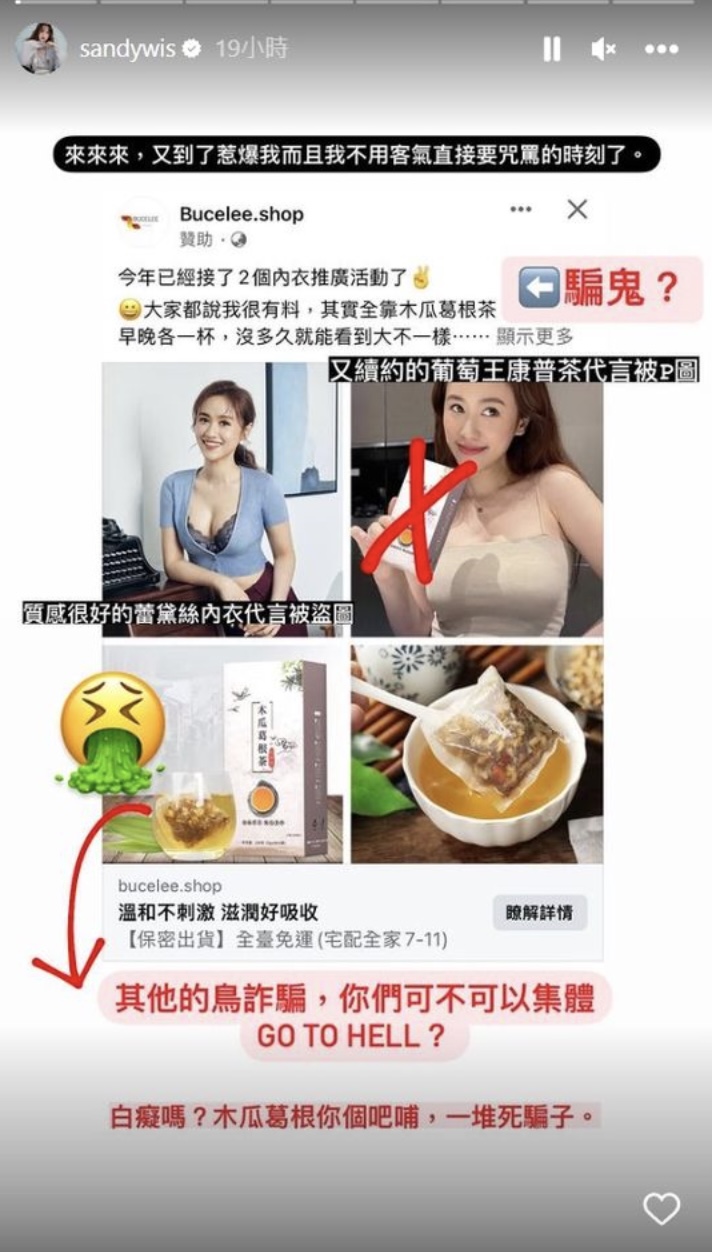Open the sandywis username link
The width and height of the screenshot is (712, 1252).
click(x=124, y=49)
